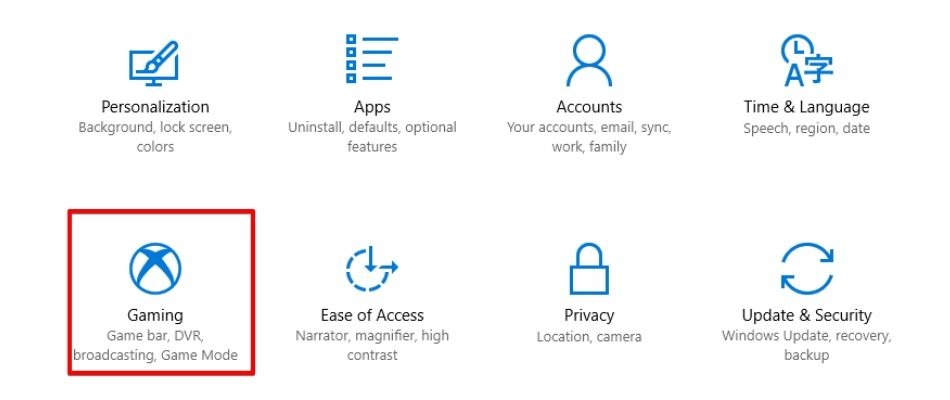Tap Update & Security
Viewport: 950px width, 400px height.
point(806,314)
